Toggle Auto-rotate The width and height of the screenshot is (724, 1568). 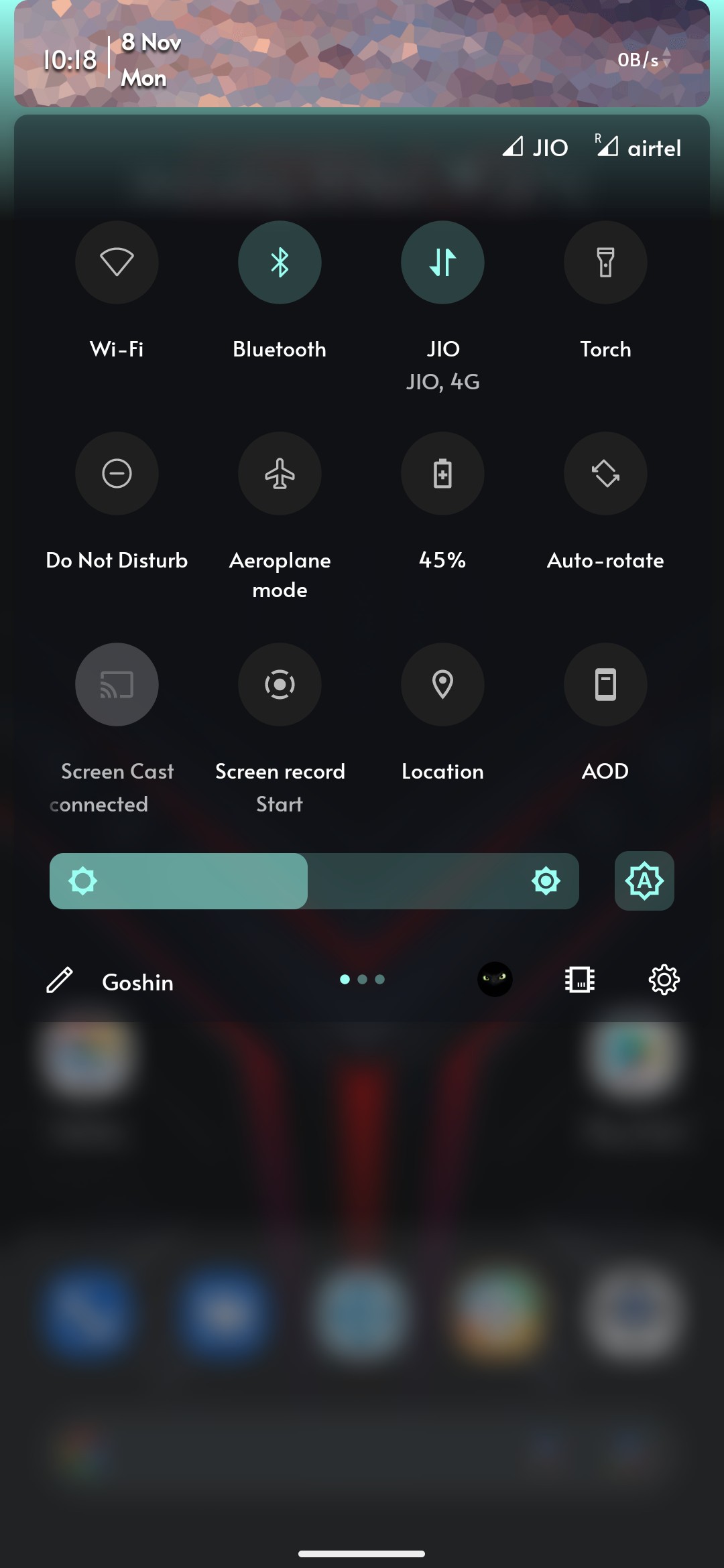click(605, 474)
